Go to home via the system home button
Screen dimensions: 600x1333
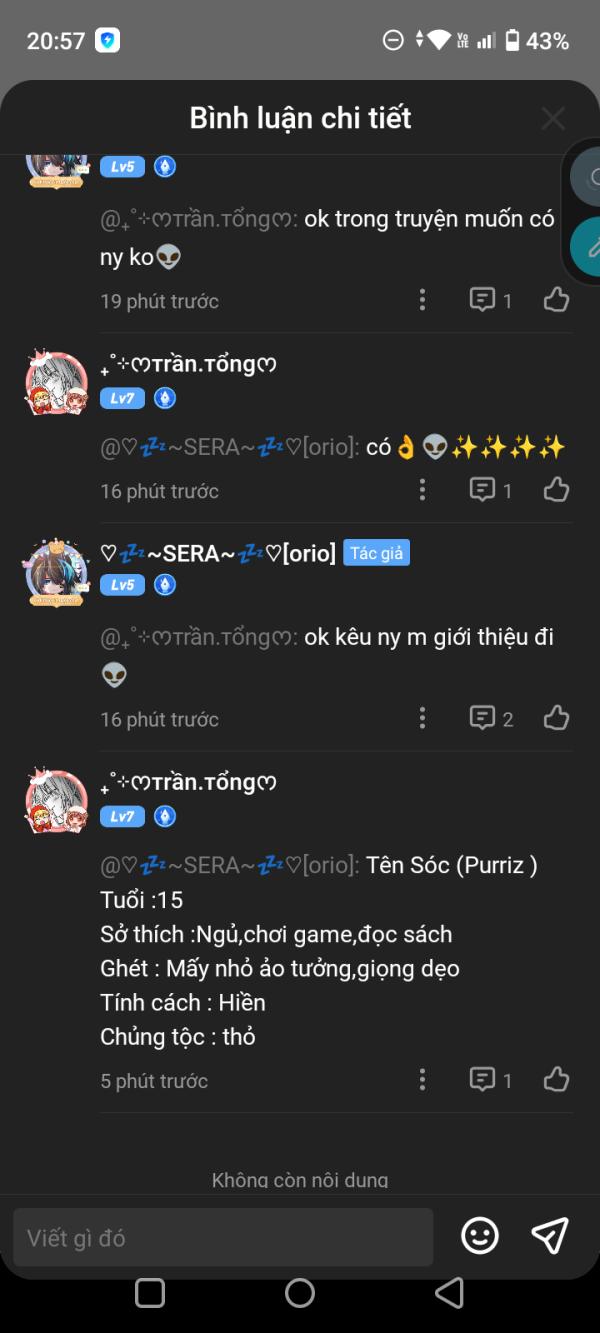[x=300, y=1293]
